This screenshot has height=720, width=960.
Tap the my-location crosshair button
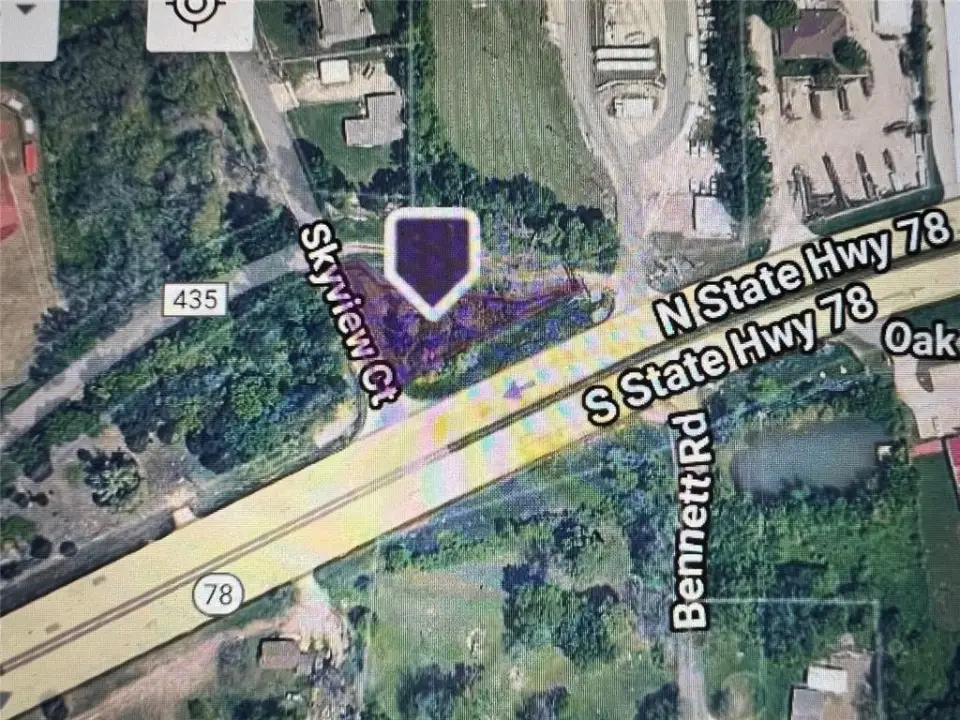tap(198, 14)
